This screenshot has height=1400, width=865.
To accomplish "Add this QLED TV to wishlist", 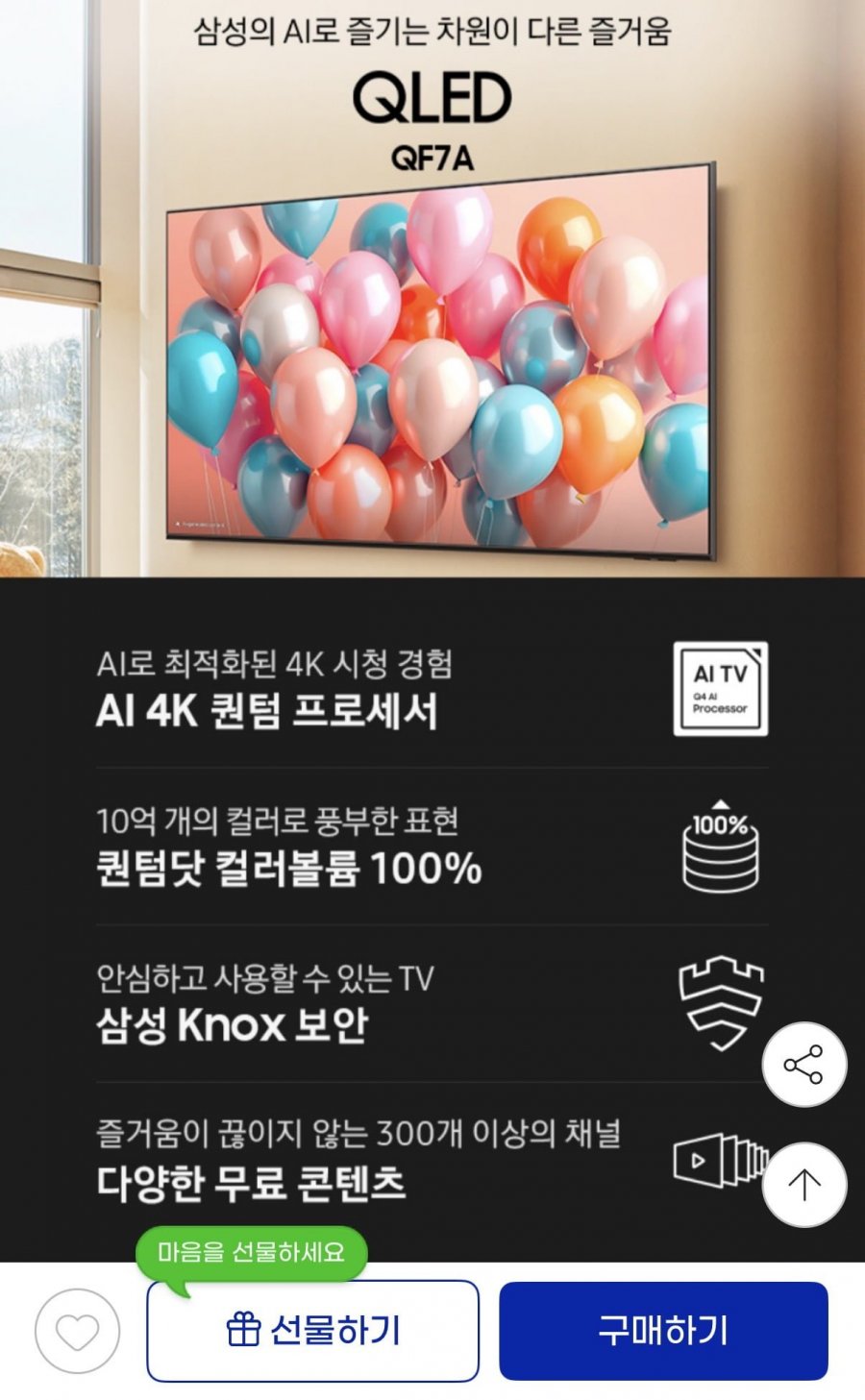I will click(77, 1331).
